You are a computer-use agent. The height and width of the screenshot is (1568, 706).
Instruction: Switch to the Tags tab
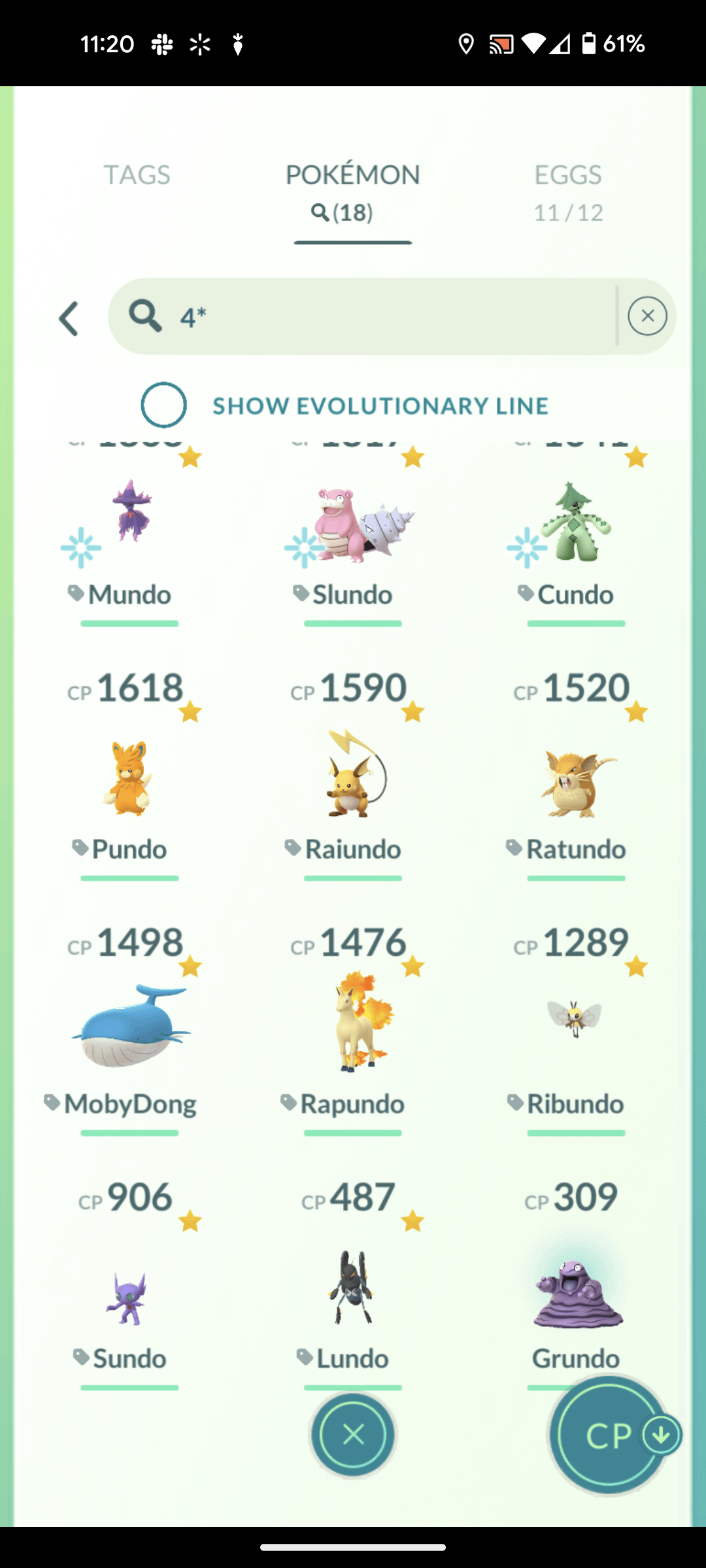point(137,175)
